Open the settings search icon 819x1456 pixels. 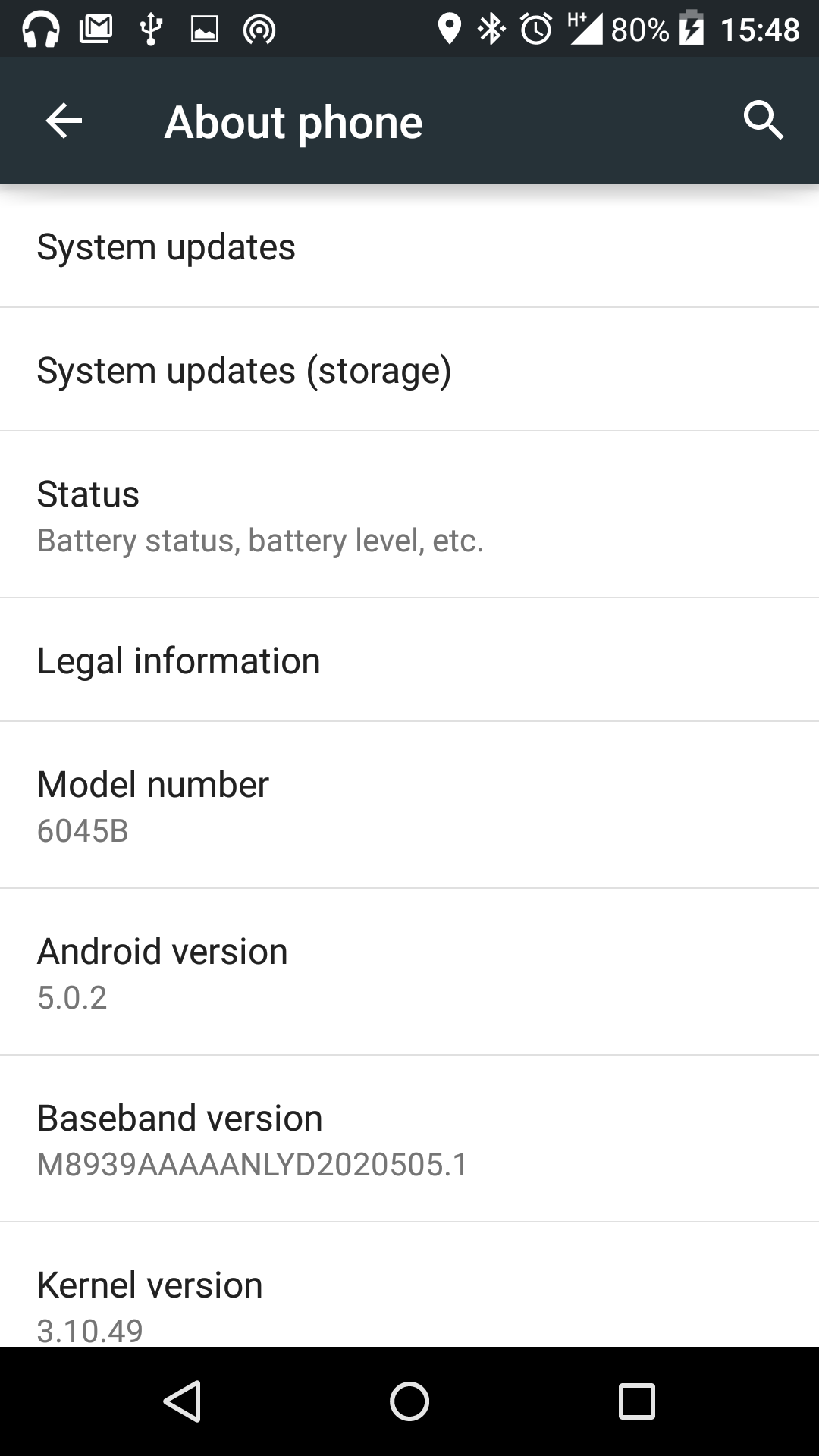tap(763, 120)
